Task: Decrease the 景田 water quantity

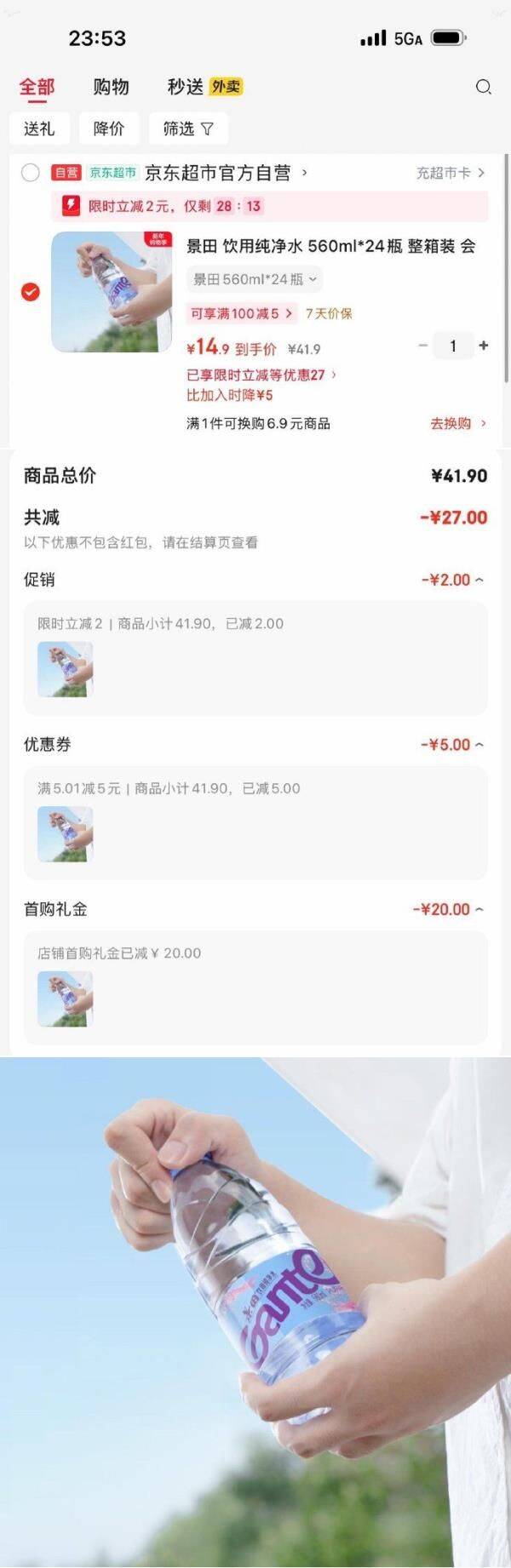Action: (x=423, y=346)
